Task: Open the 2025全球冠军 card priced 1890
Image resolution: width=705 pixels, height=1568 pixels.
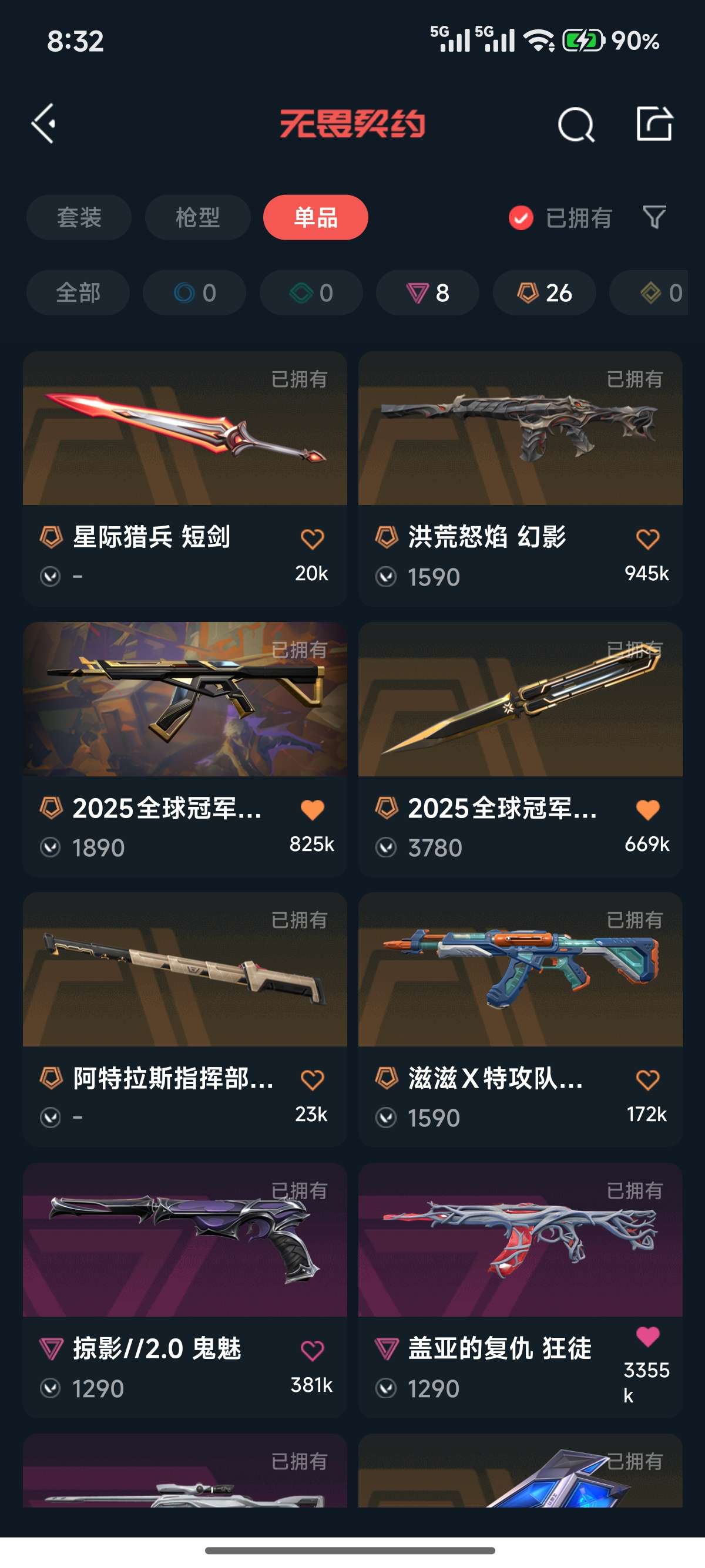Action: pyautogui.click(x=185, y=749)
